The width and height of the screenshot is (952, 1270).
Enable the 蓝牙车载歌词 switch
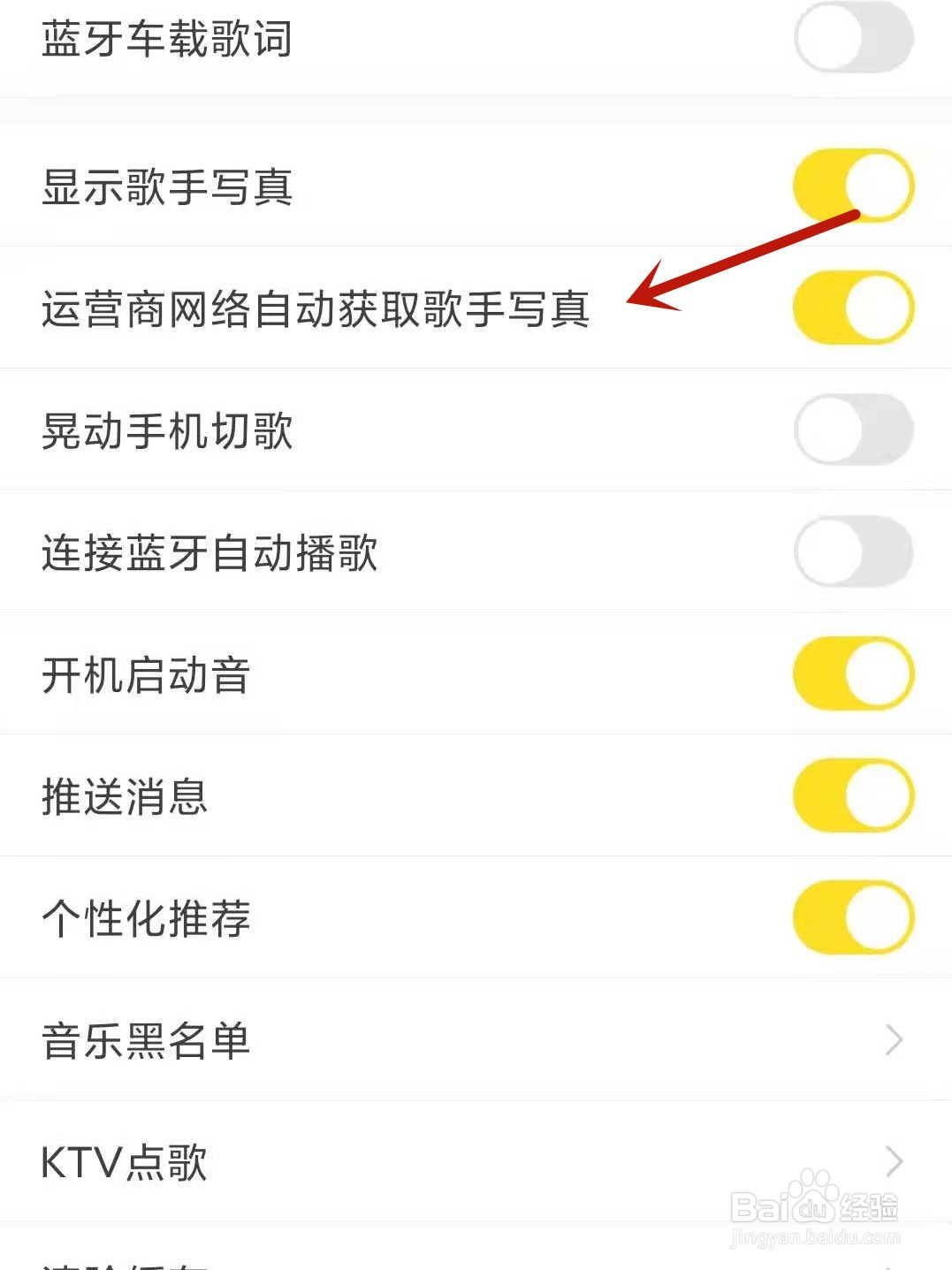[851, 37]
